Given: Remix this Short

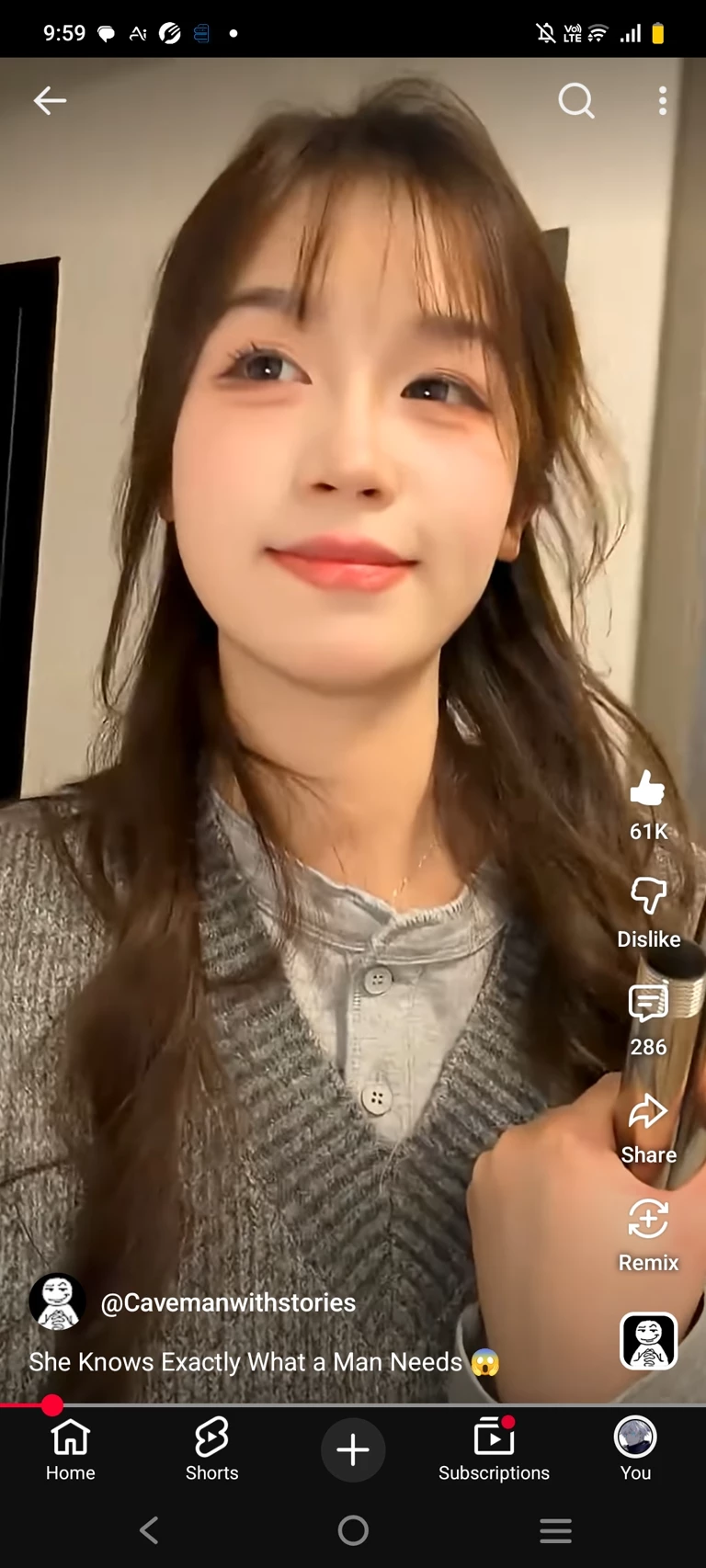Looking at the screenshot, I should pos(647,1220).
